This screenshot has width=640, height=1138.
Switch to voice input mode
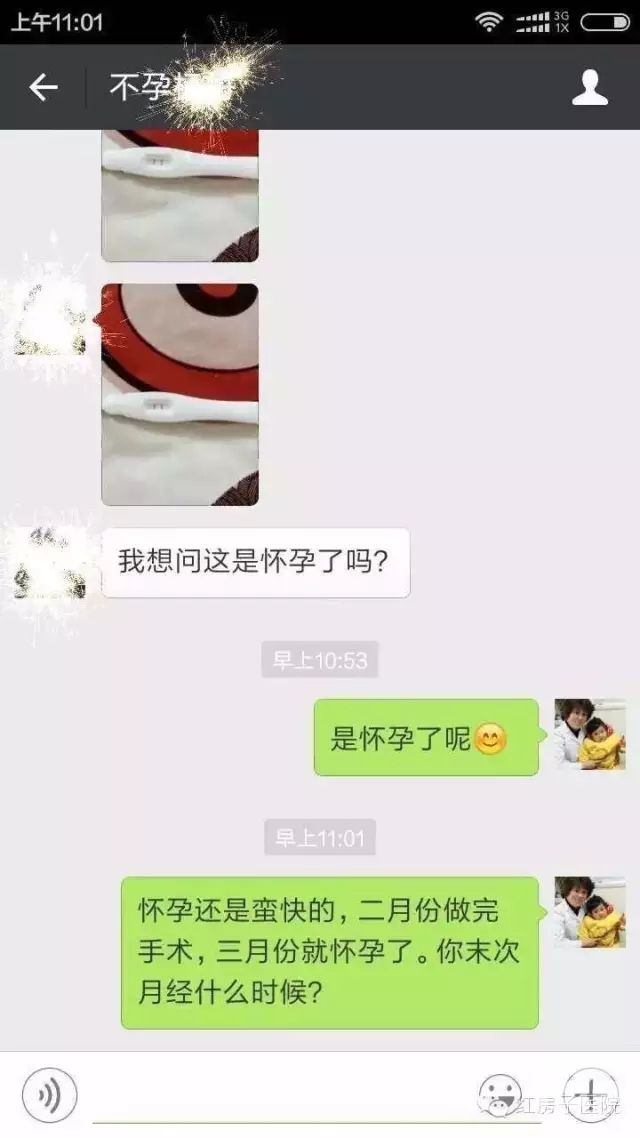coord(49,1097)
